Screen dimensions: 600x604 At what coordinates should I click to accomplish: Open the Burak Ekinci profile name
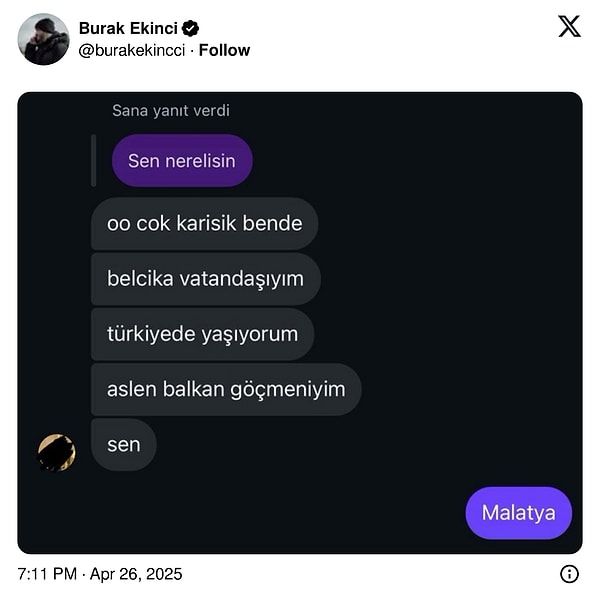128,28
